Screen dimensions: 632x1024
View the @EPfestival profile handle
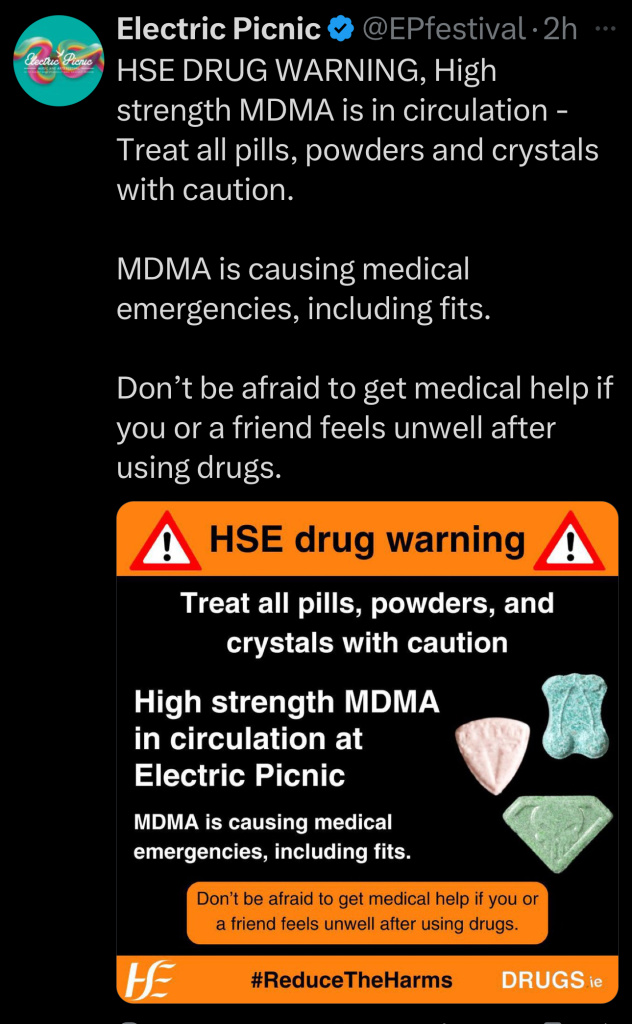pyautogui.click(x=444, y=30)
